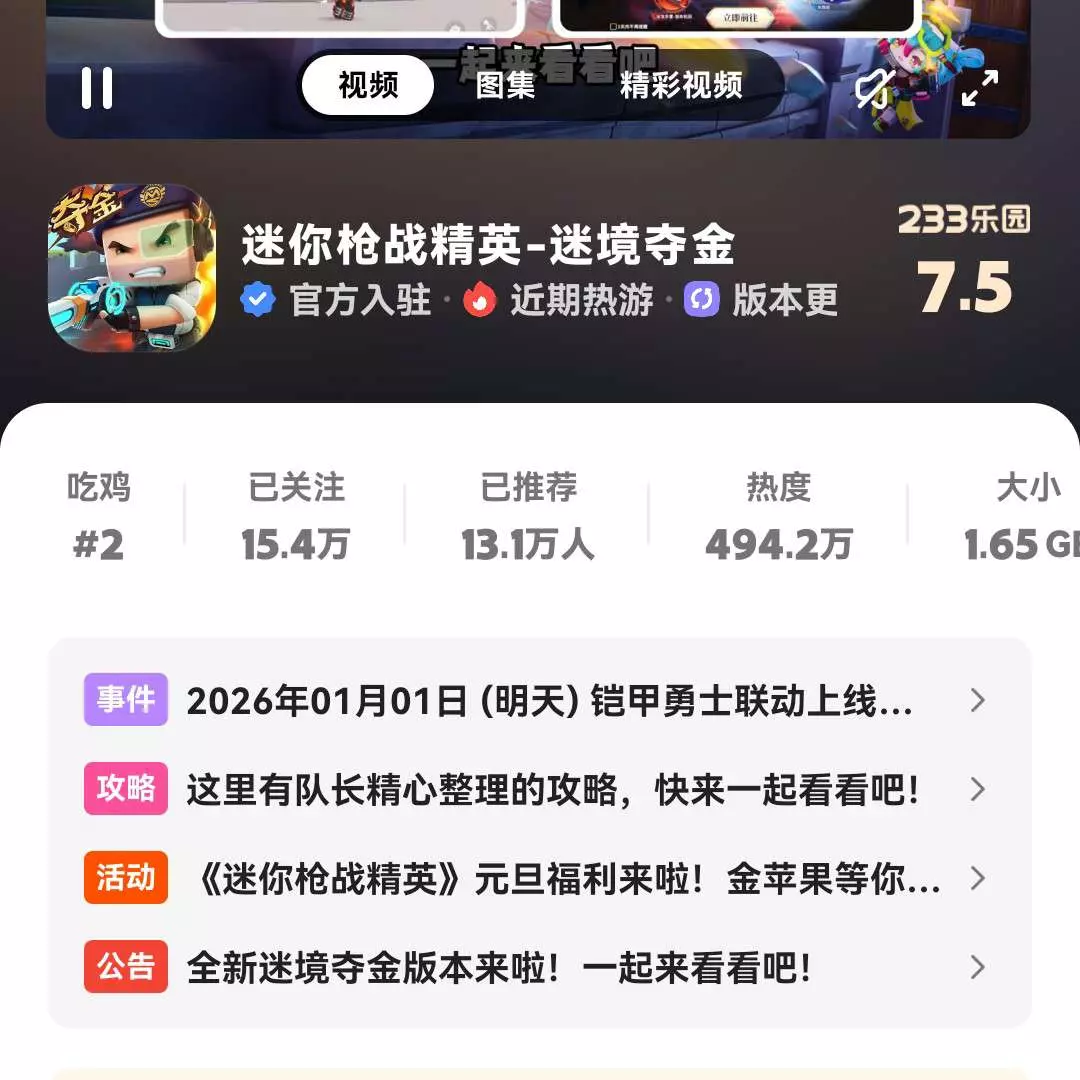Expand the video to fullscreen
This screenshot has height=1080, width=1080.
tap(980, 88)
